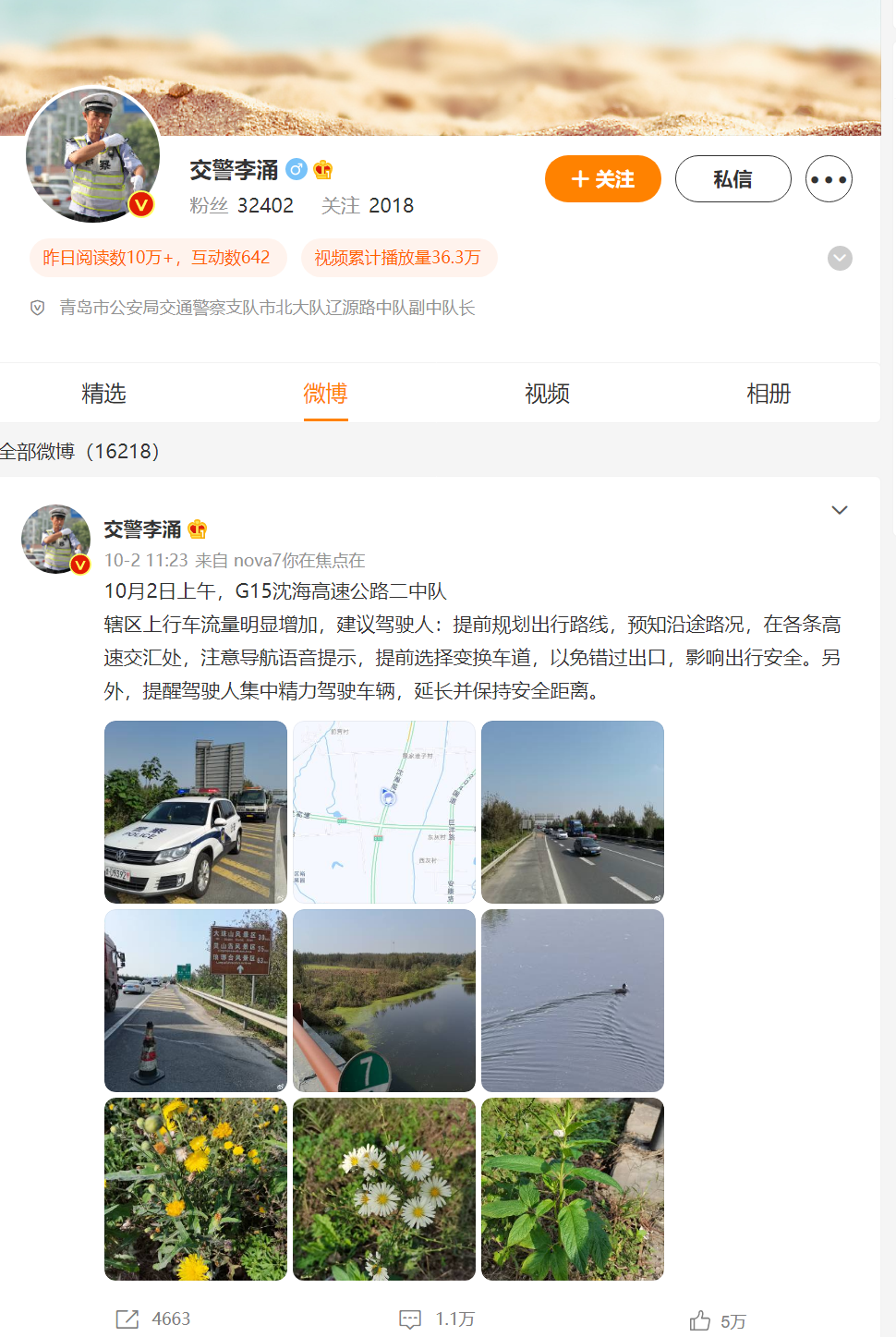Open the three-dot more options menu

829,179
